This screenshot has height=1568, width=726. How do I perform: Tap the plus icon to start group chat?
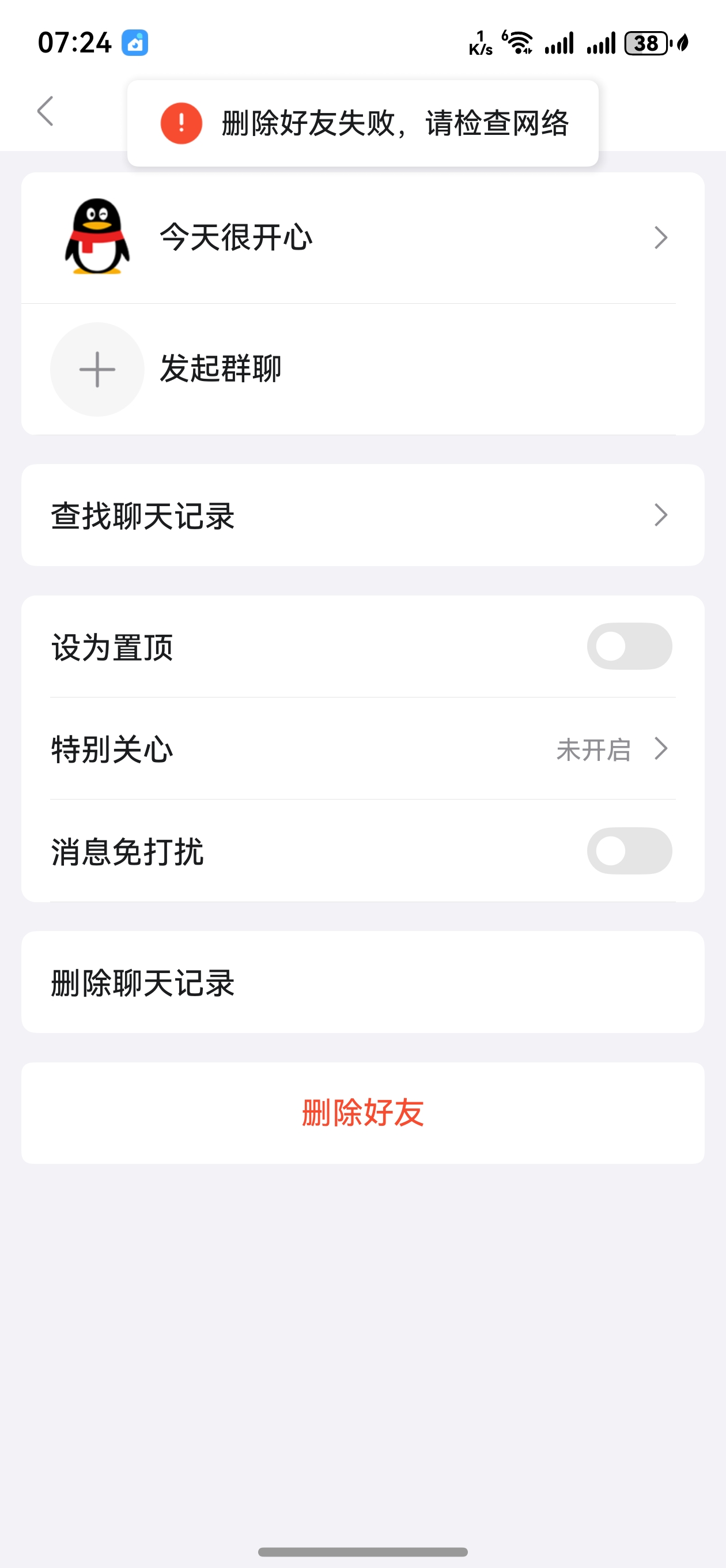coord(97,370)
